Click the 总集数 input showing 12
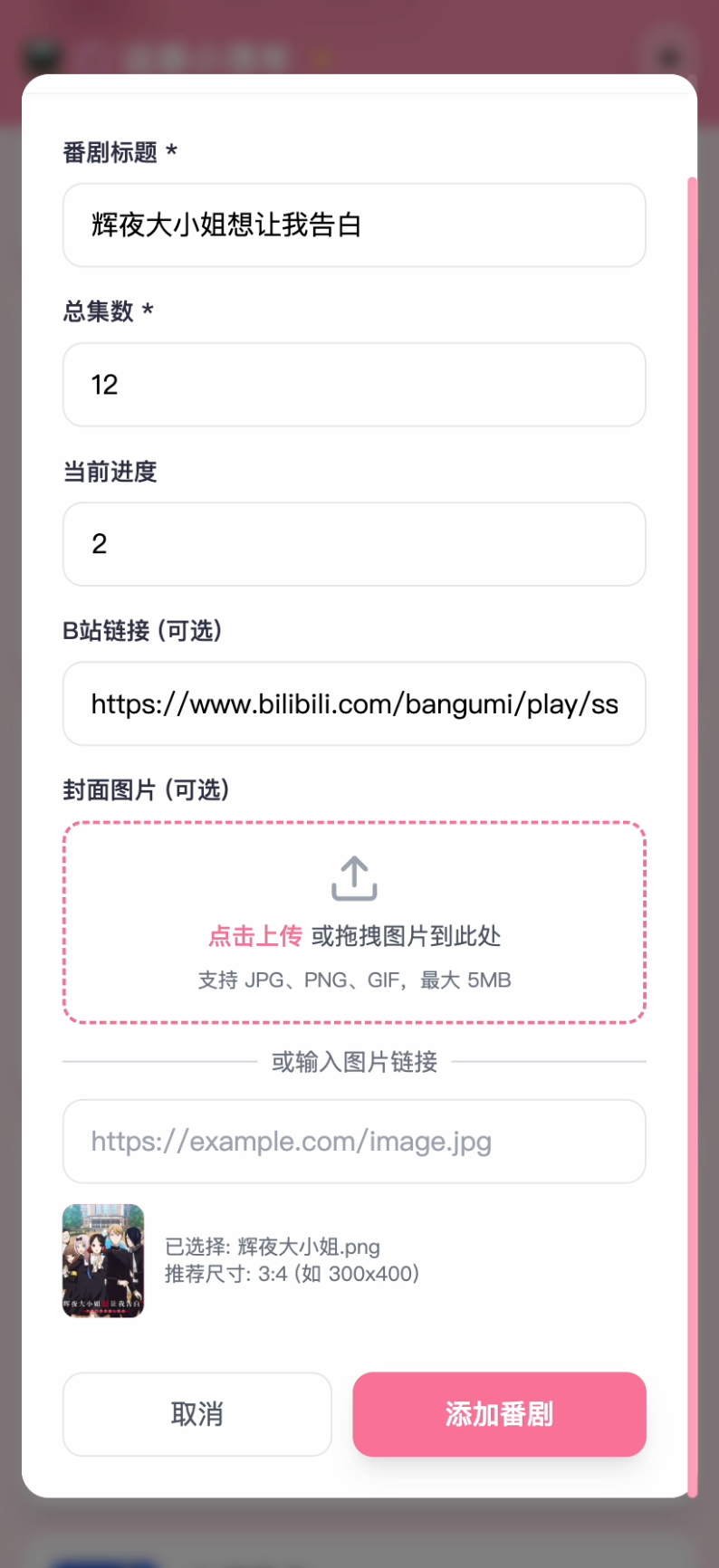The image size is (719, 1568). pyautogui.click(x=354, y=385)
